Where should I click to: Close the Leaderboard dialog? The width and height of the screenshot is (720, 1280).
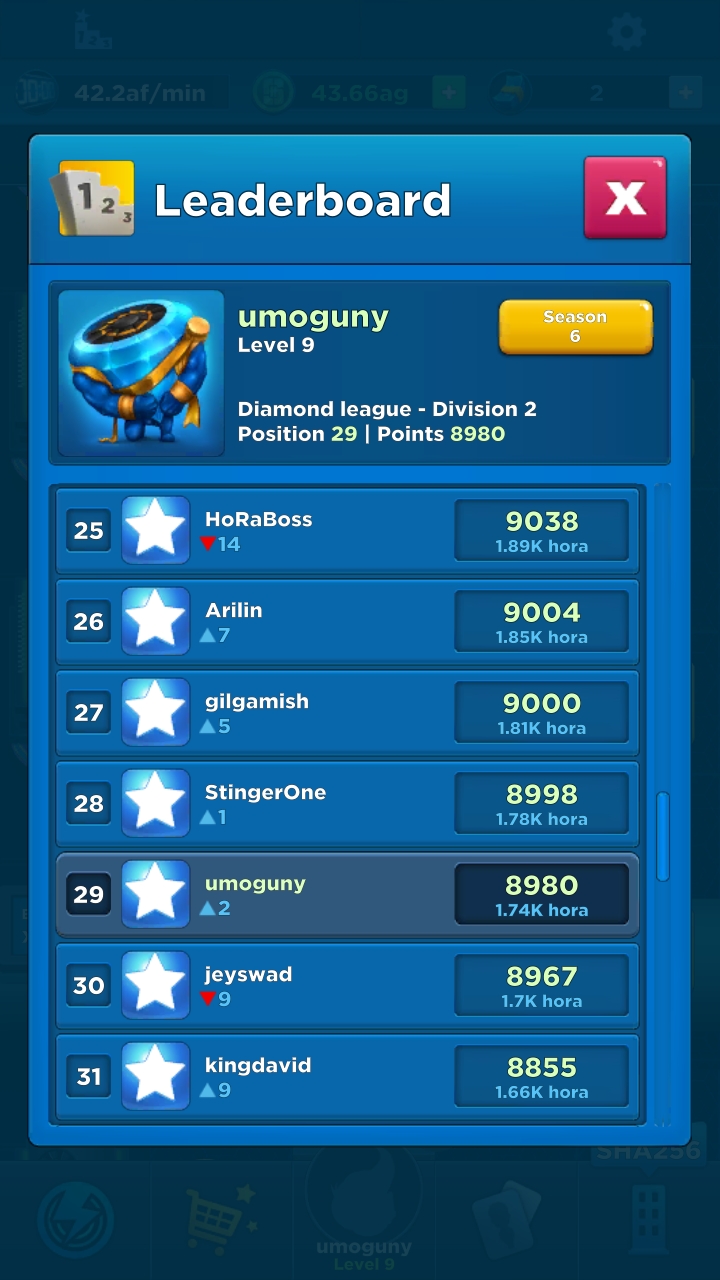tap(625, 198)
